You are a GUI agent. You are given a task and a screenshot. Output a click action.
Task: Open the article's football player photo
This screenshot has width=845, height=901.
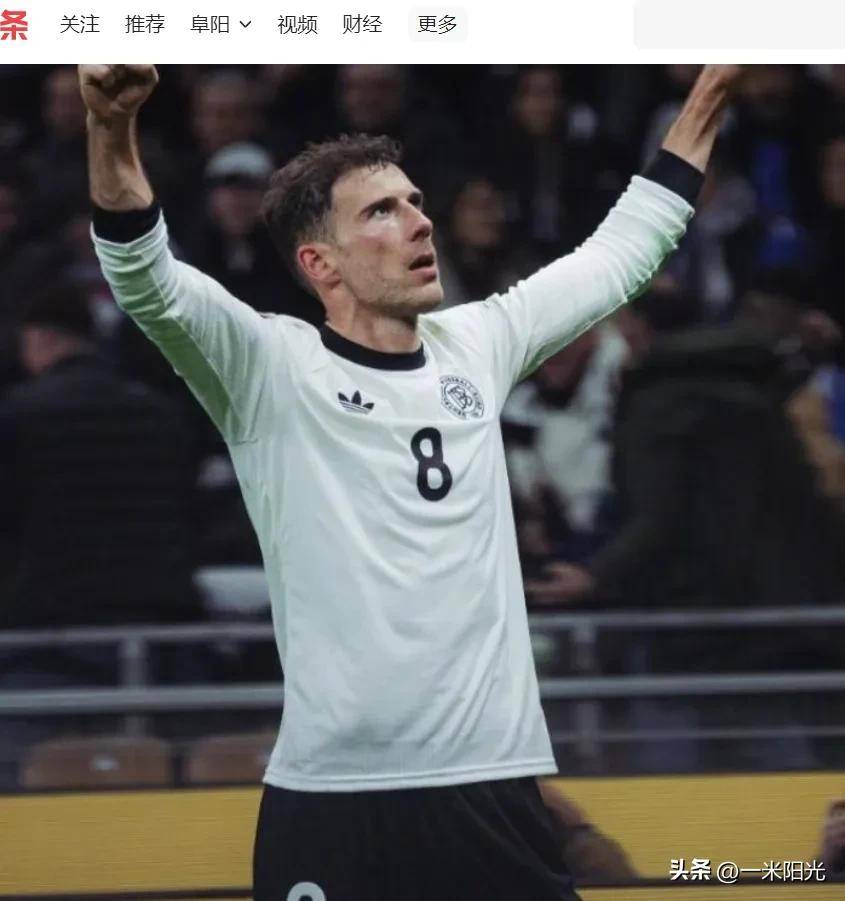pyautogui.click(x=422, y=480)
